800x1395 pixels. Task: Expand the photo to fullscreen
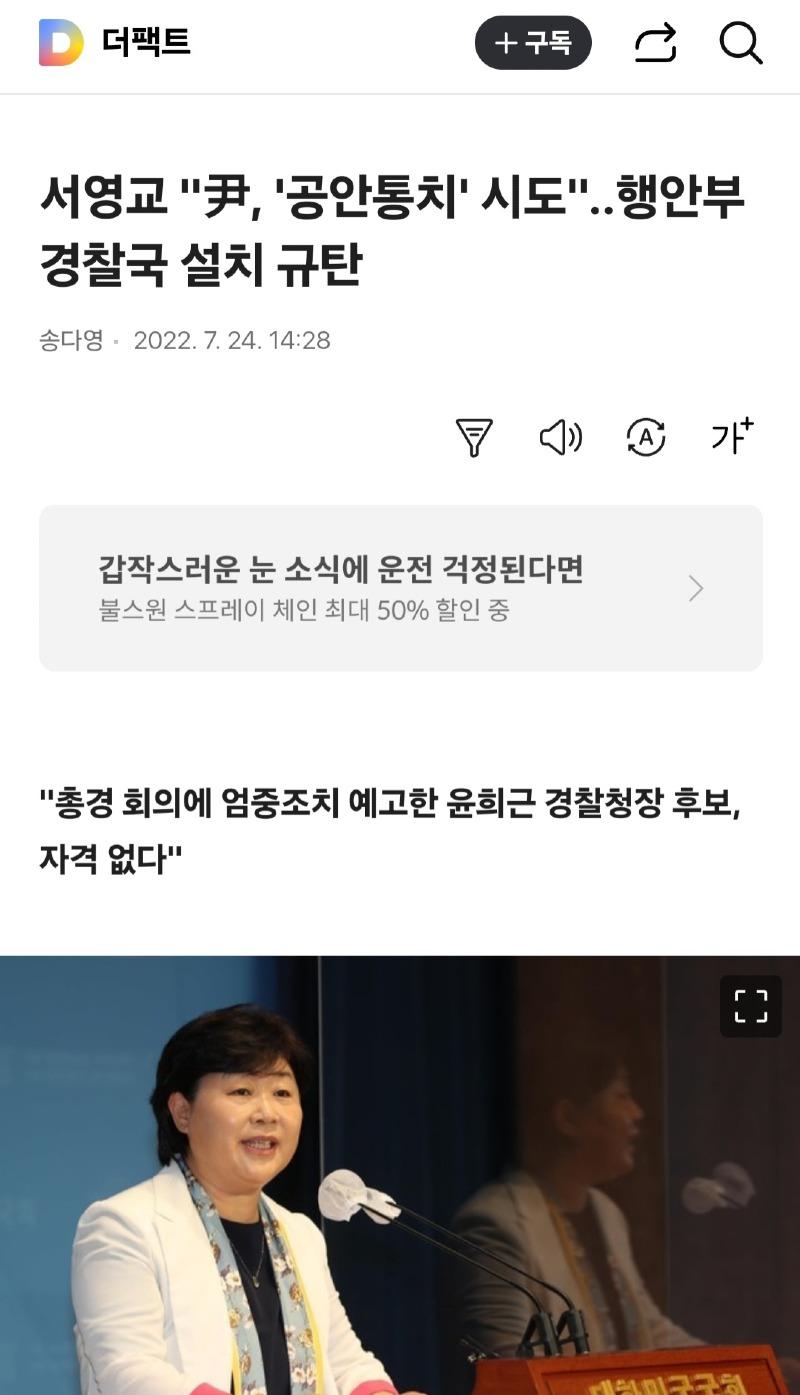pyautogui.click(x=750, y=1006)
